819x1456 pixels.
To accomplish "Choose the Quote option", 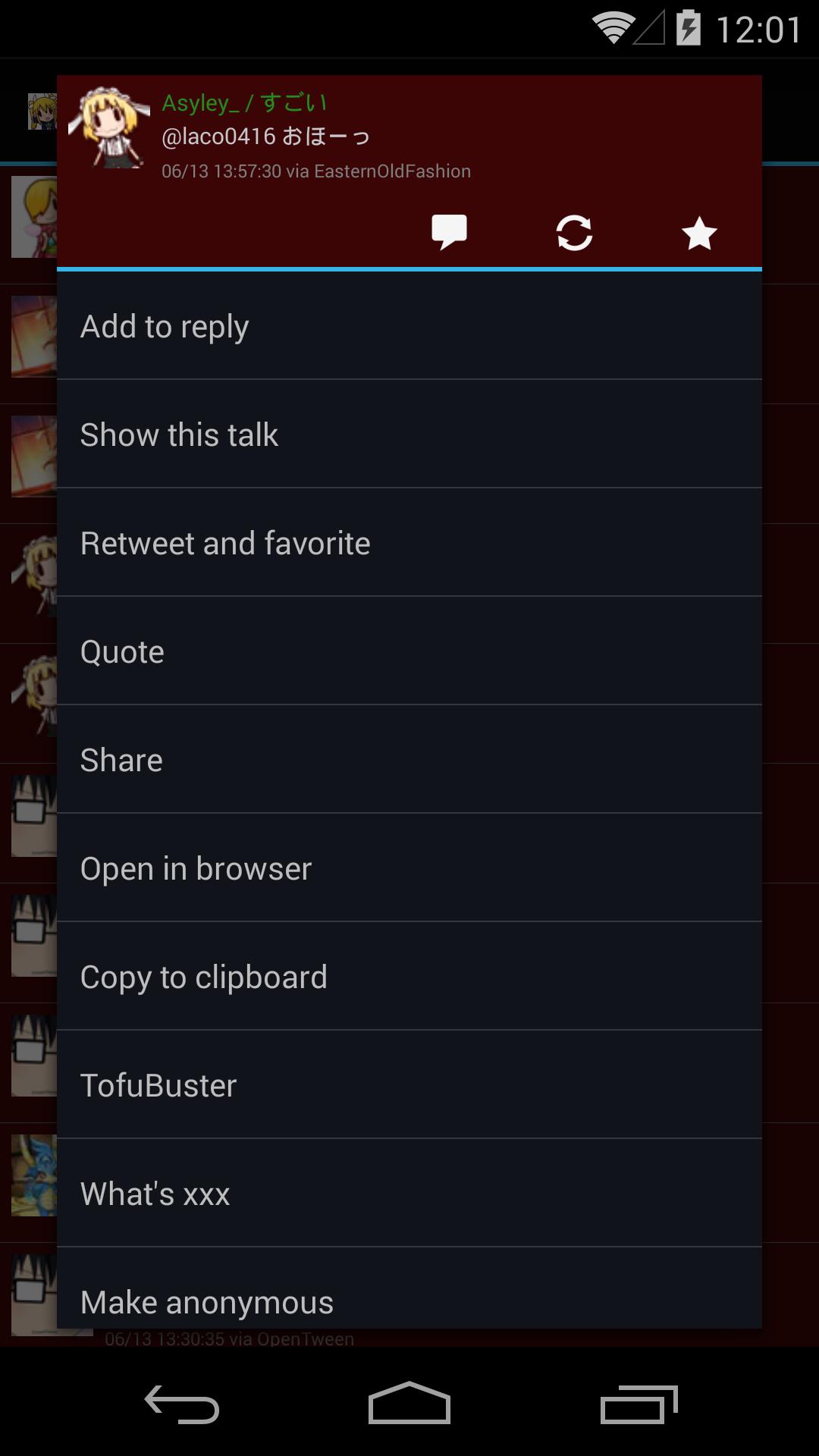I will tap(409, 651).
